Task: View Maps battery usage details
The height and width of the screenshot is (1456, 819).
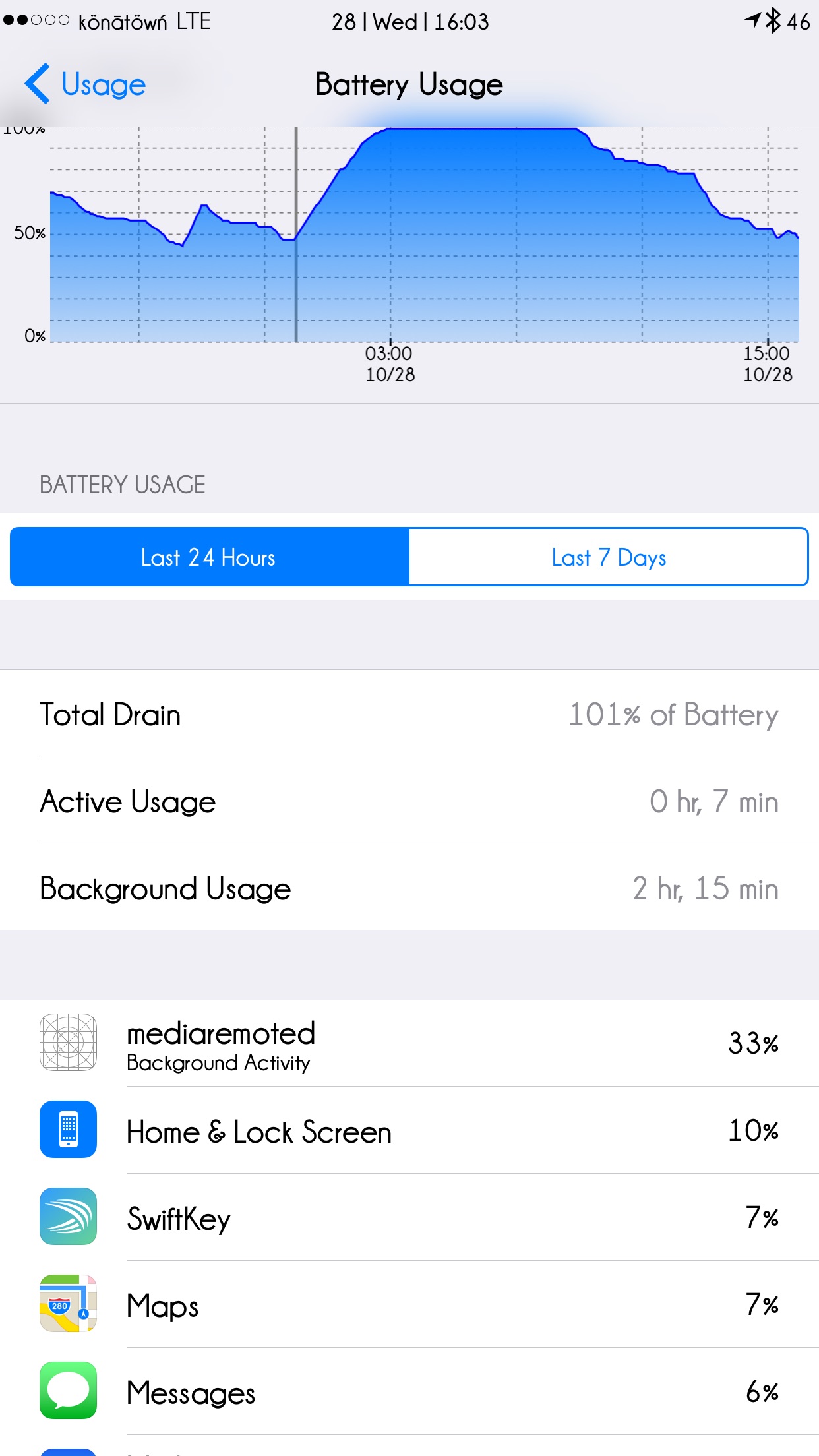Action: click(409, 1304)
